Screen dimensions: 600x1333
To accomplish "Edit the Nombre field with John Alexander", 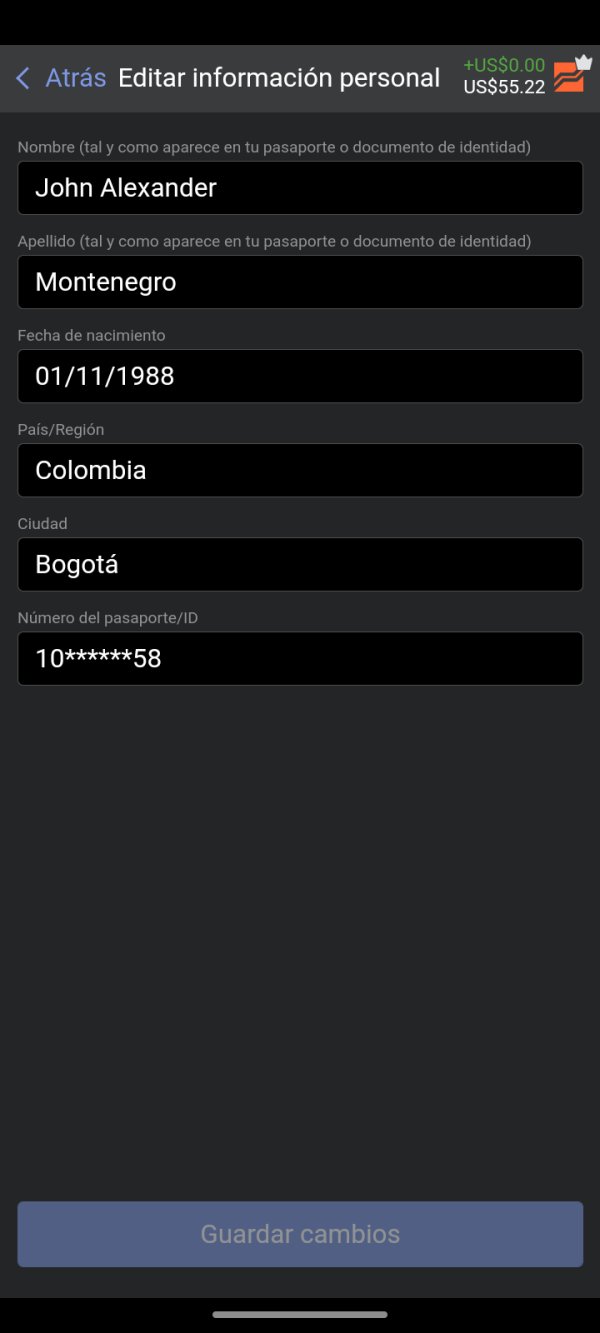I will pos(300,188).
